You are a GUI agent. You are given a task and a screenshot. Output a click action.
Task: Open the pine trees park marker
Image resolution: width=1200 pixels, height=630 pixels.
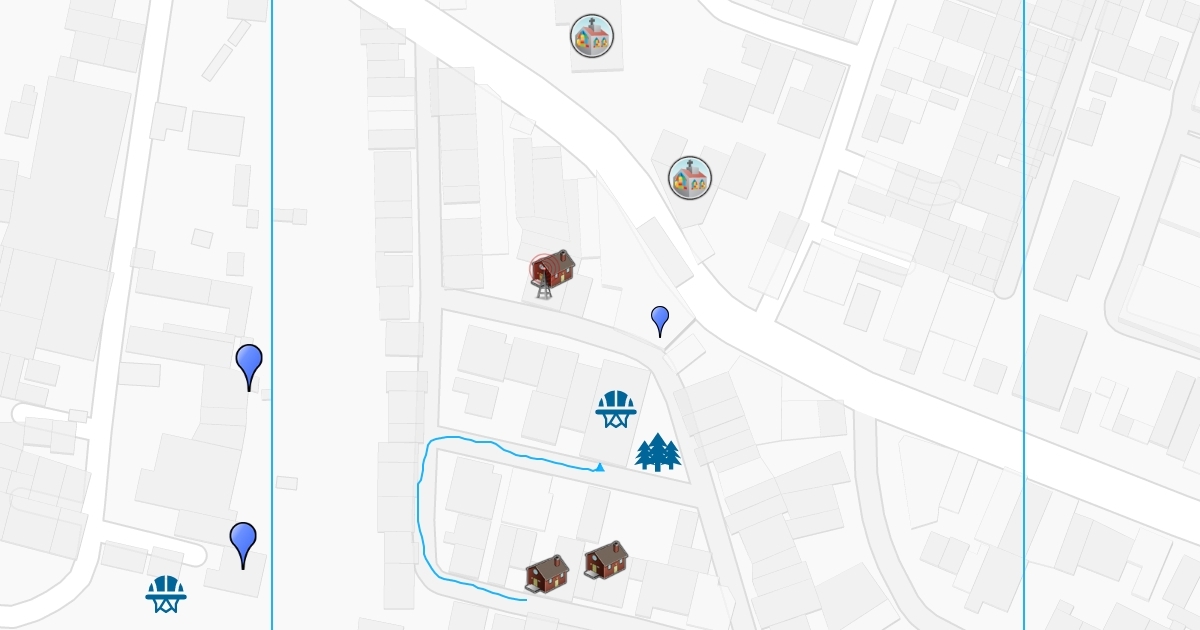click(x=657, y=452)
